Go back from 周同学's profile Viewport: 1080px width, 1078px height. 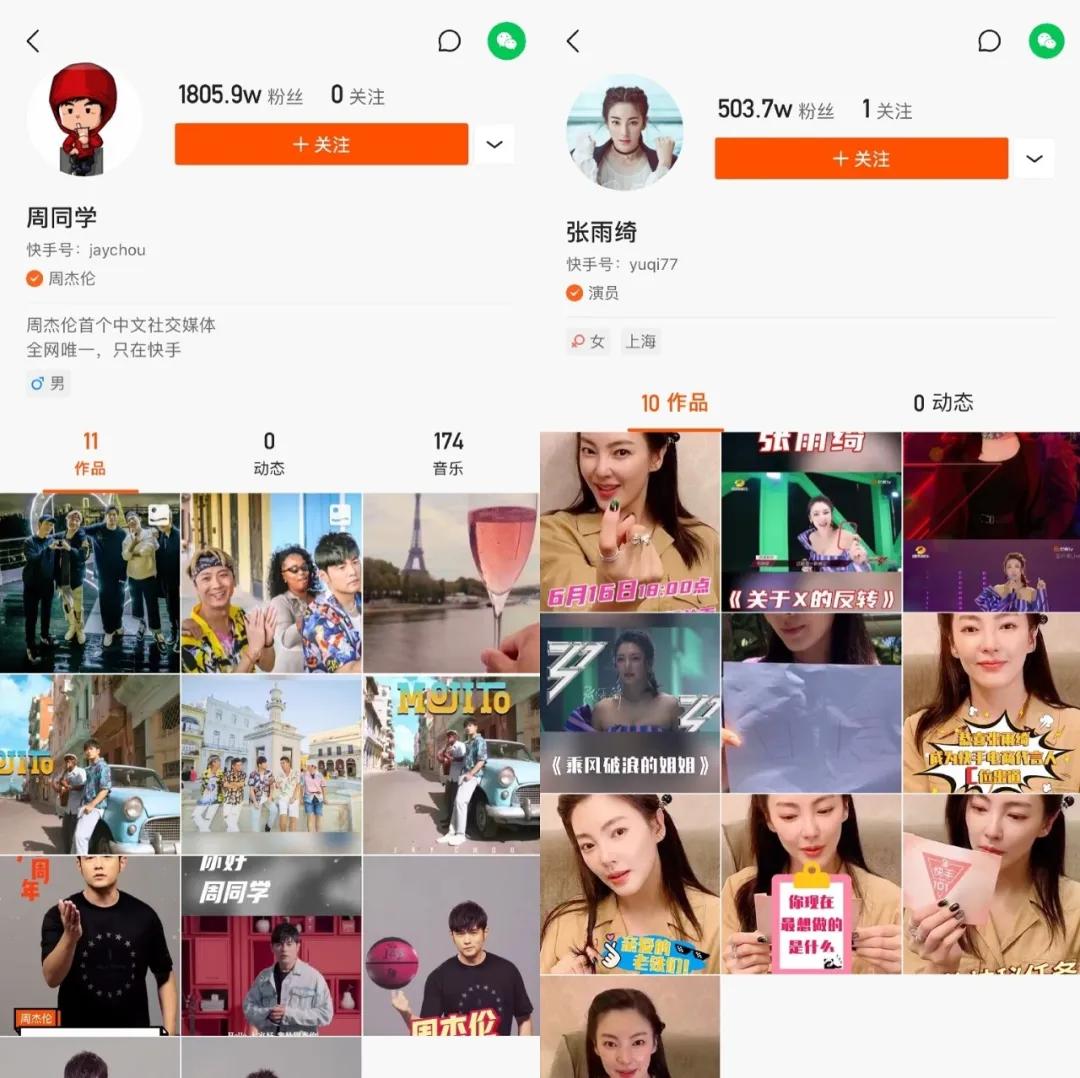(x=33, y=41)
